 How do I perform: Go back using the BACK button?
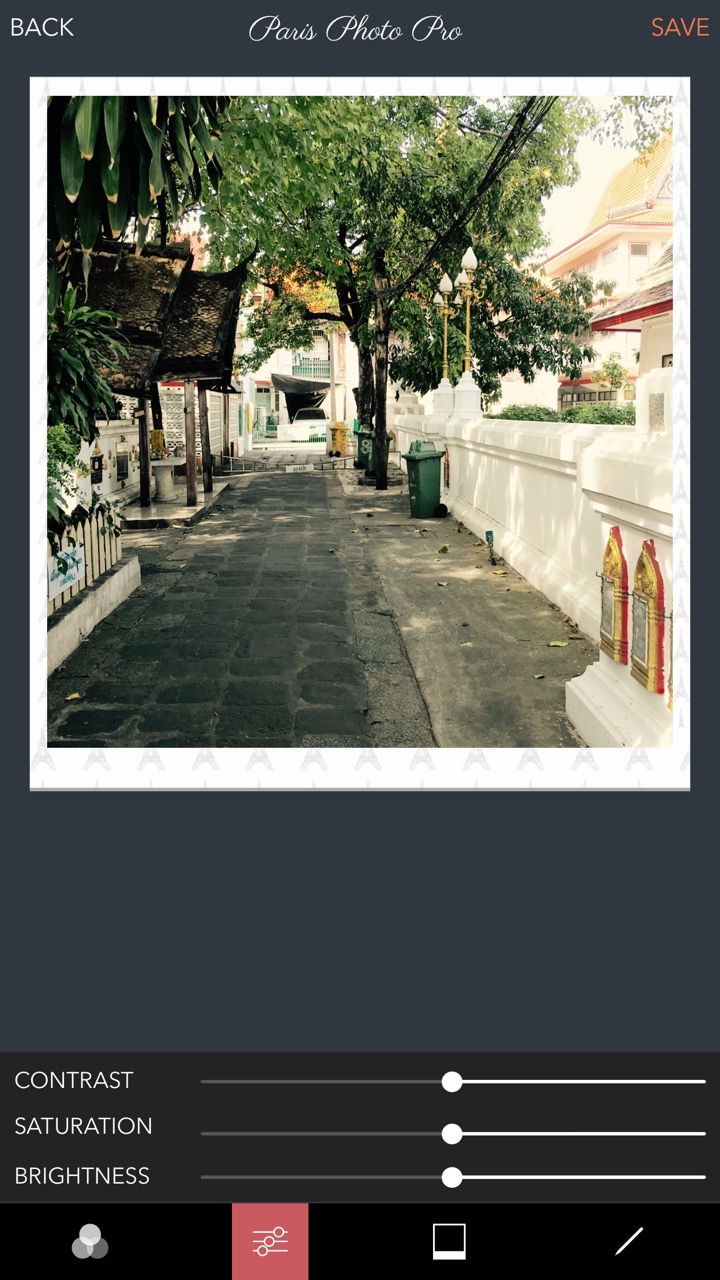(42, 28)
